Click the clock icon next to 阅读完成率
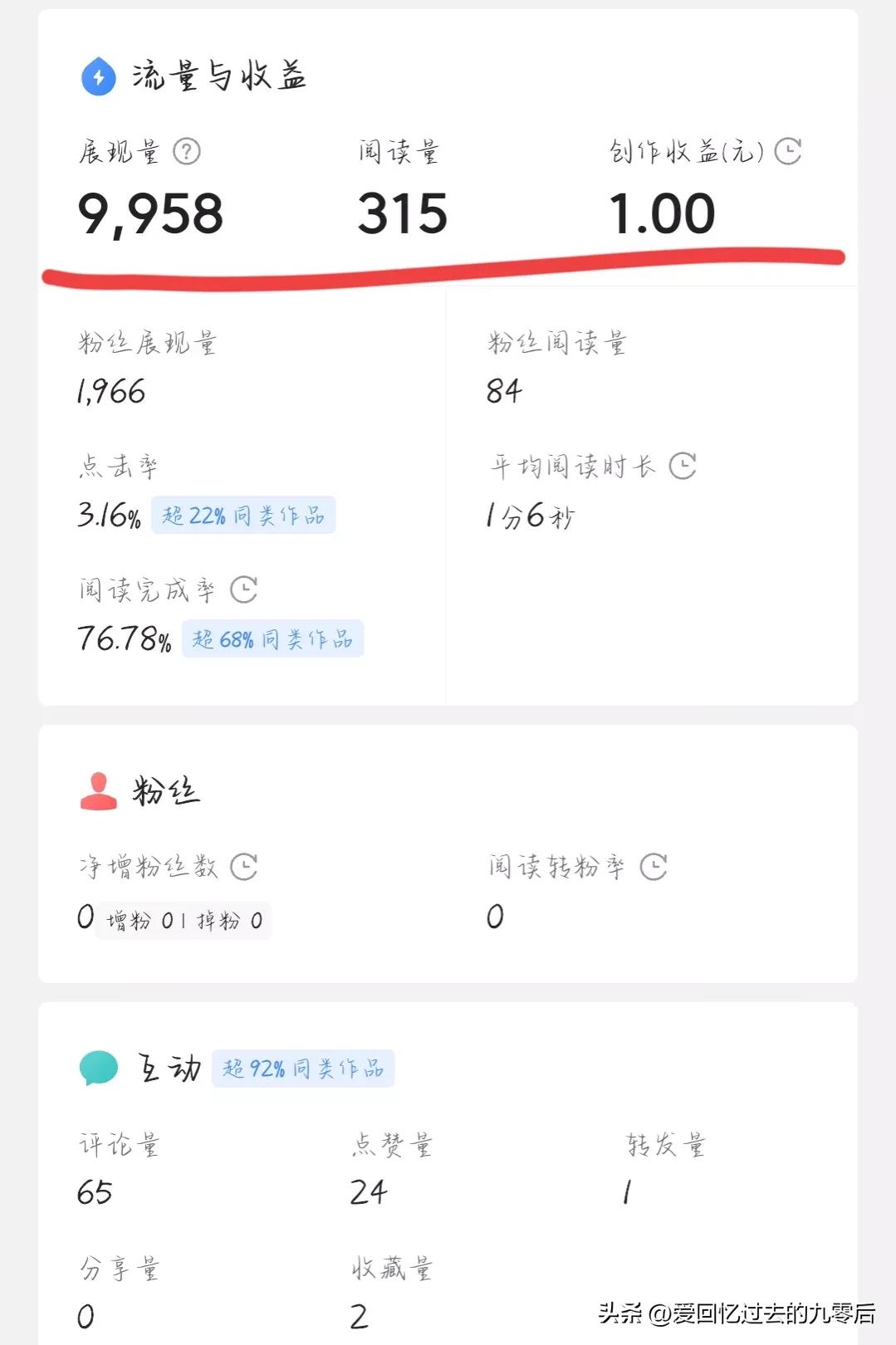Viewport: 896px width, 1345px height. coord(244,590)
